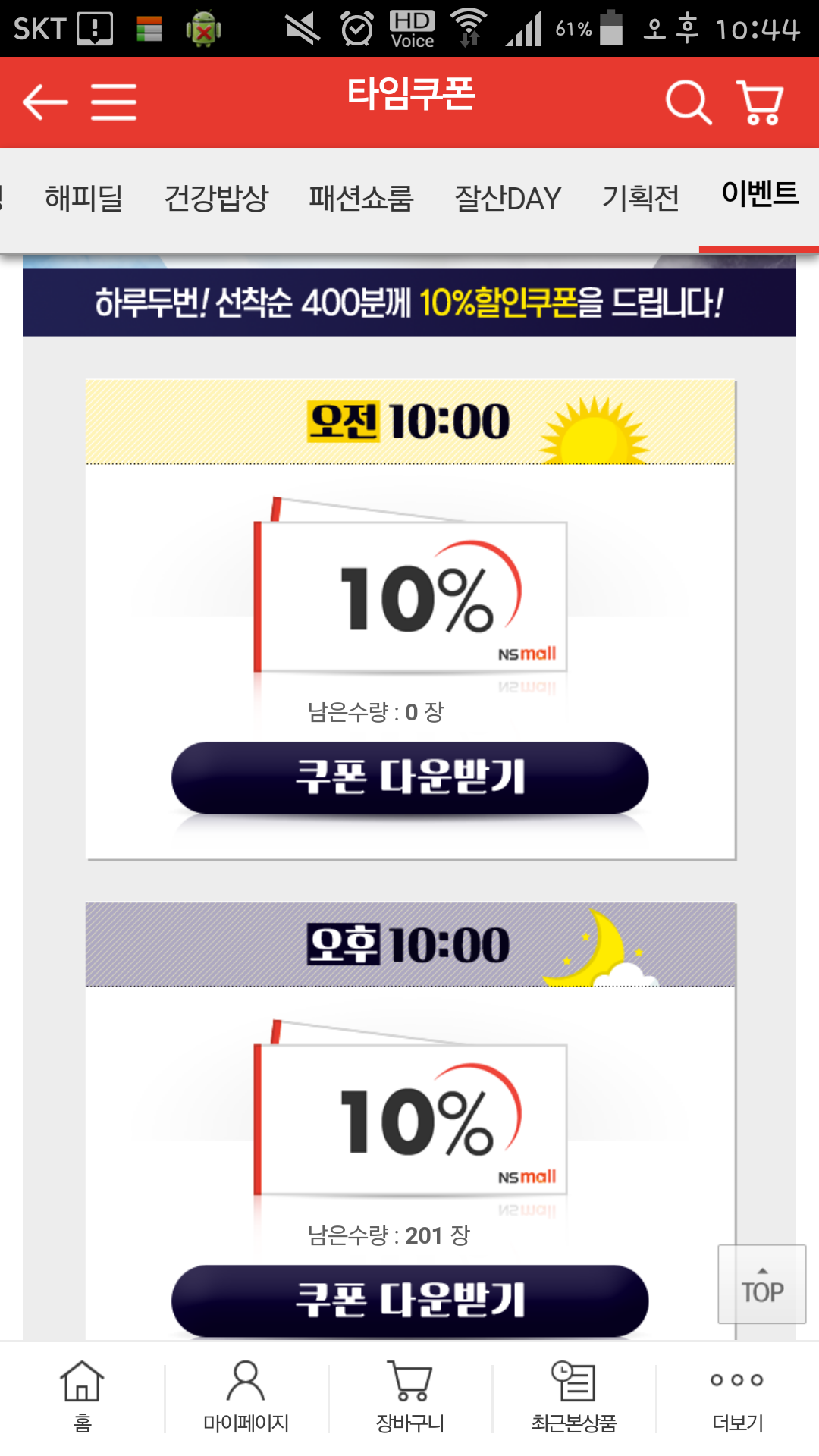View 최근본상품 in the bottom bar
This screenshot has height=1456, width=819.
pos(573,1395)
